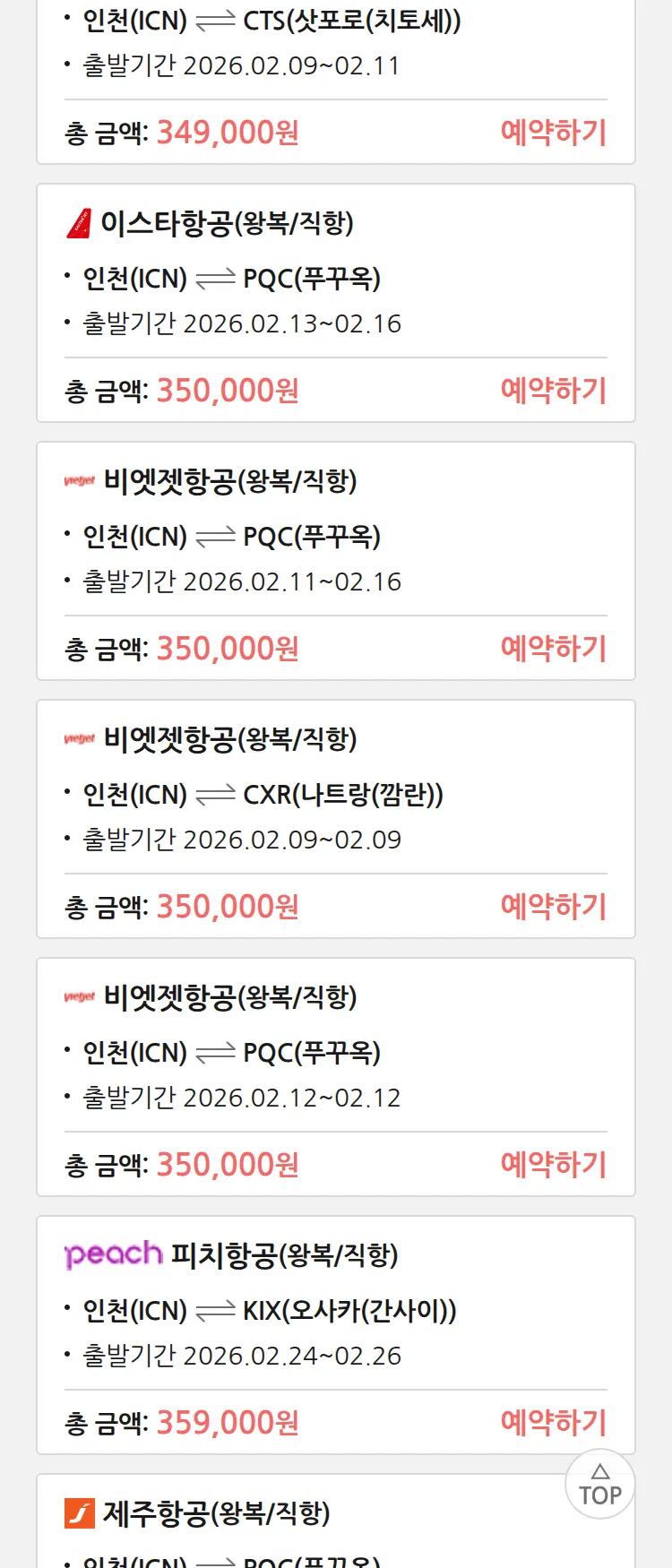
Task: Jump back to top with TOP button
Action: click(600, 1485)
